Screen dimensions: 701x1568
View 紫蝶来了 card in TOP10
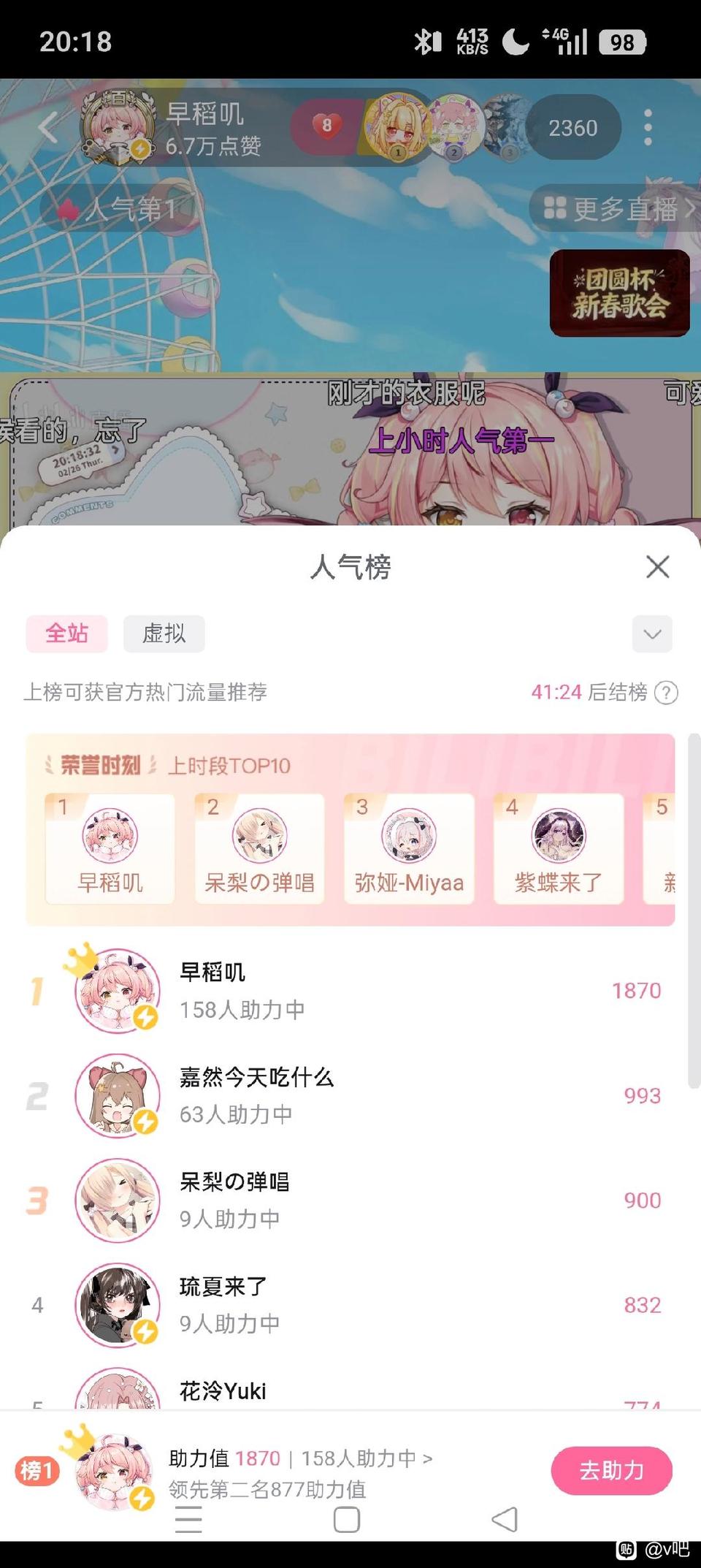pos(559,849)
